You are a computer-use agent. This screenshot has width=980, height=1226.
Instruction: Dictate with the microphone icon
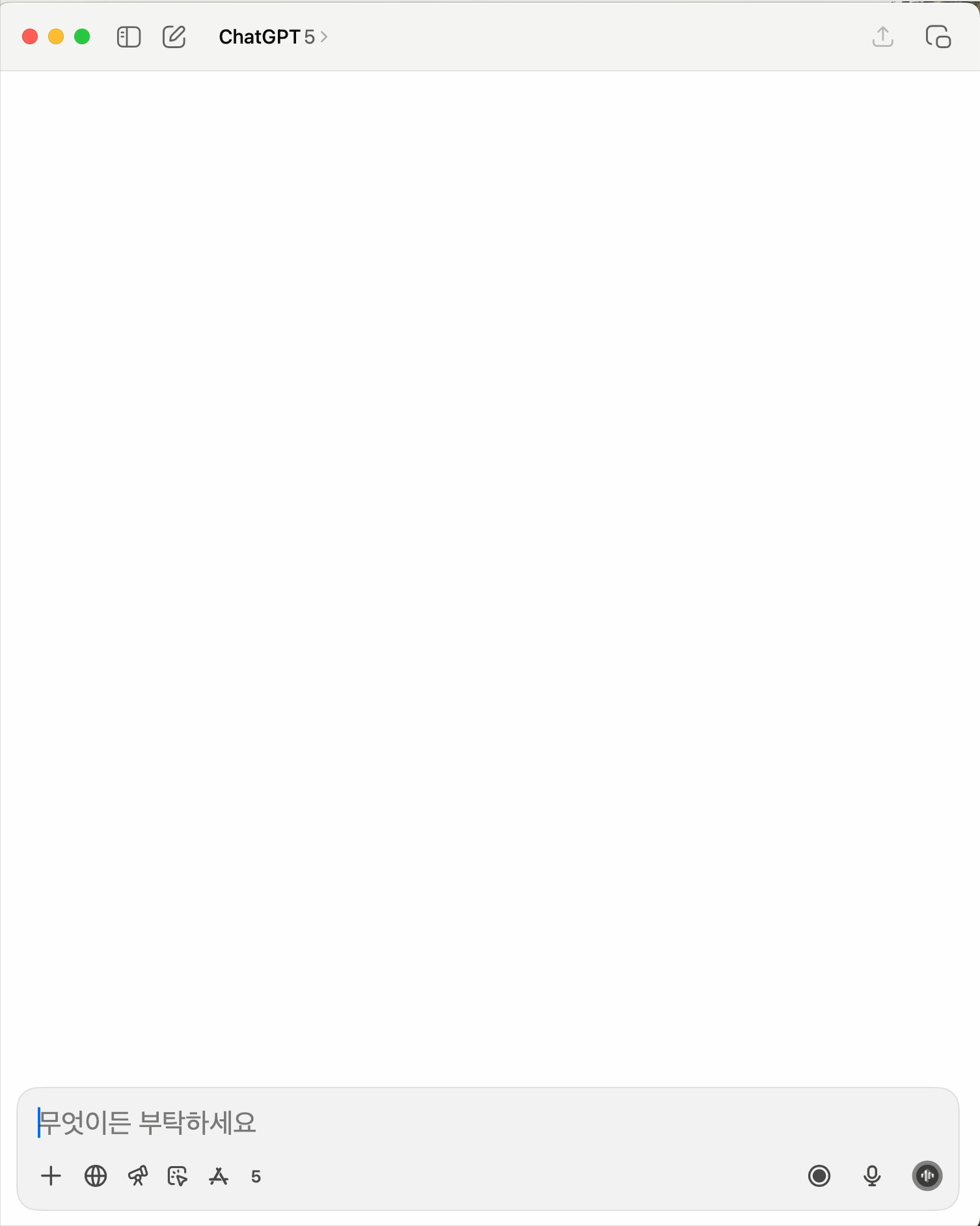[872, 1176]
